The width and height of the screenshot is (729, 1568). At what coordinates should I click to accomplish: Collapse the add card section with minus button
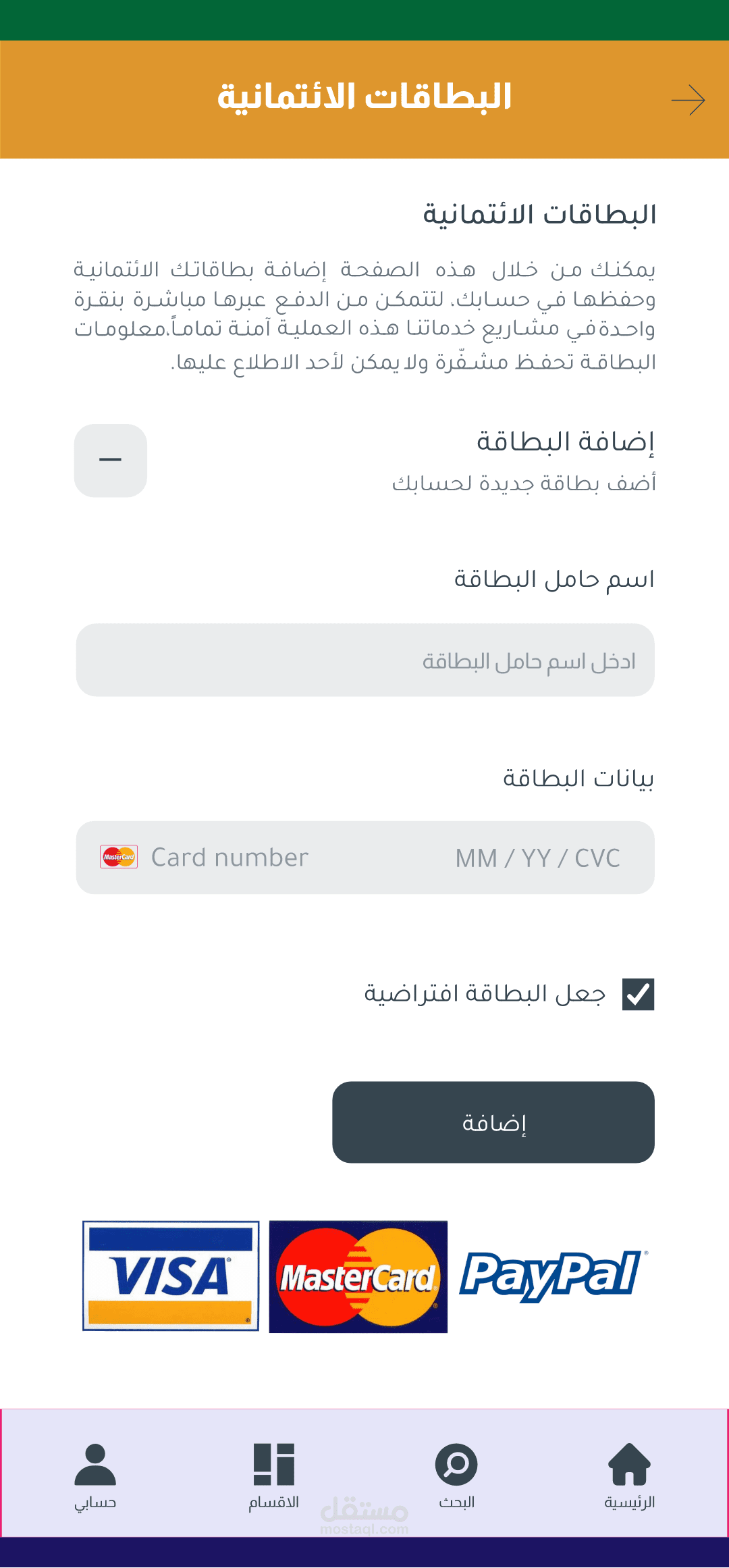tap(111, 461)
